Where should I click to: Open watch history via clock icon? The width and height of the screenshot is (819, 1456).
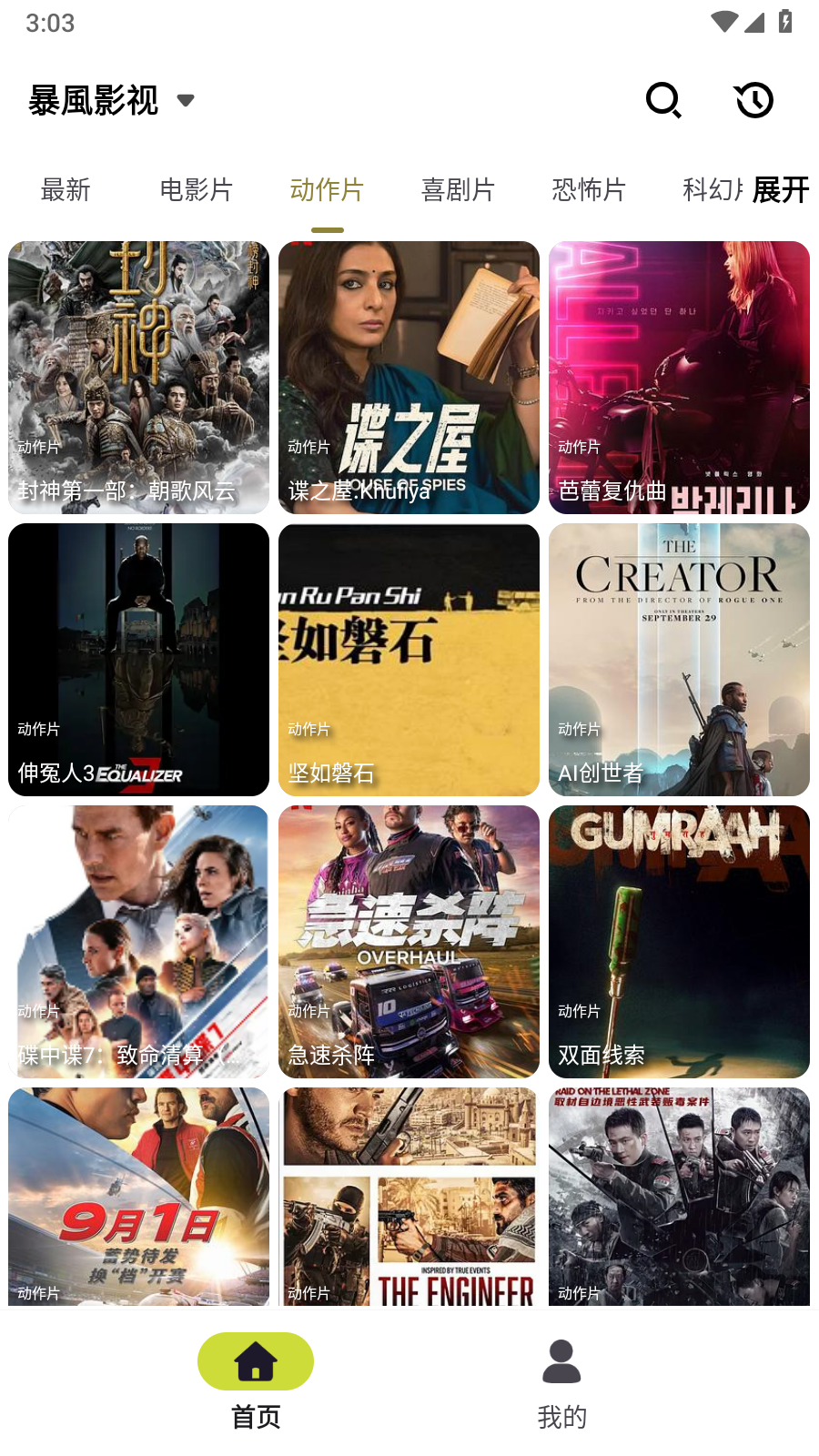(x=753, y=100)
